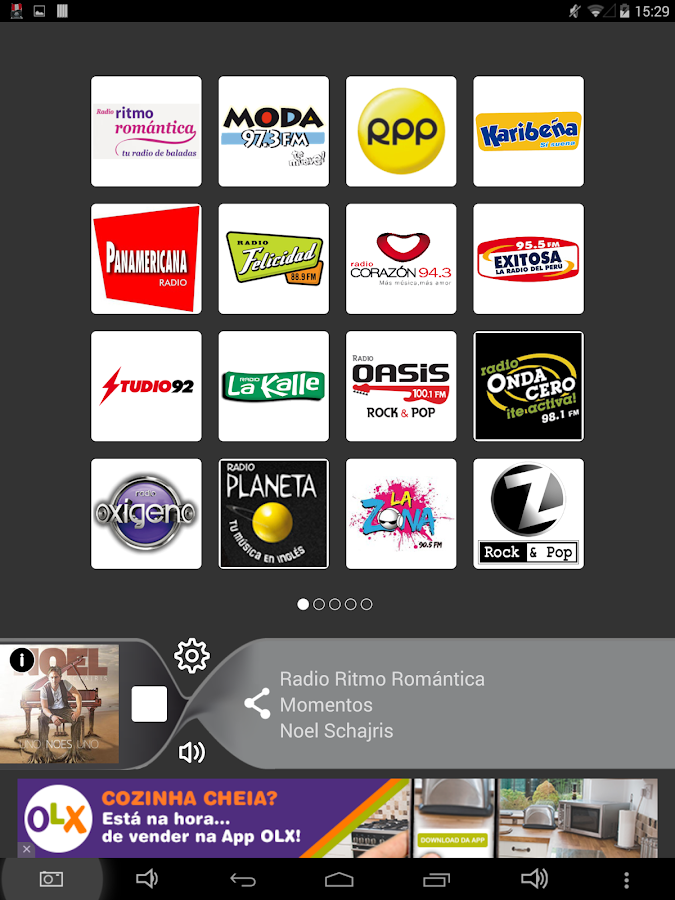Show info for the Noel album art
This screenshot has height=900, width=675.
[21, 660]
